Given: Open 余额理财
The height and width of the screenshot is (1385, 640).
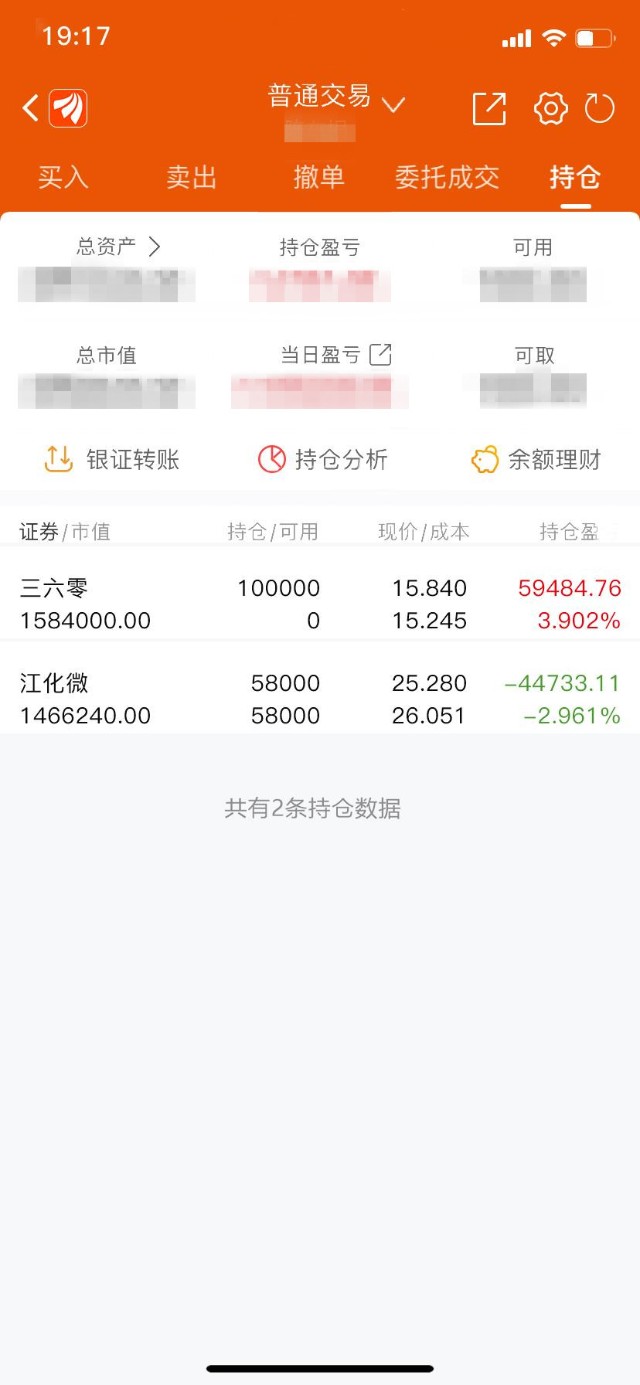Looking at the screenshot, I should click(x=536, y=460).
